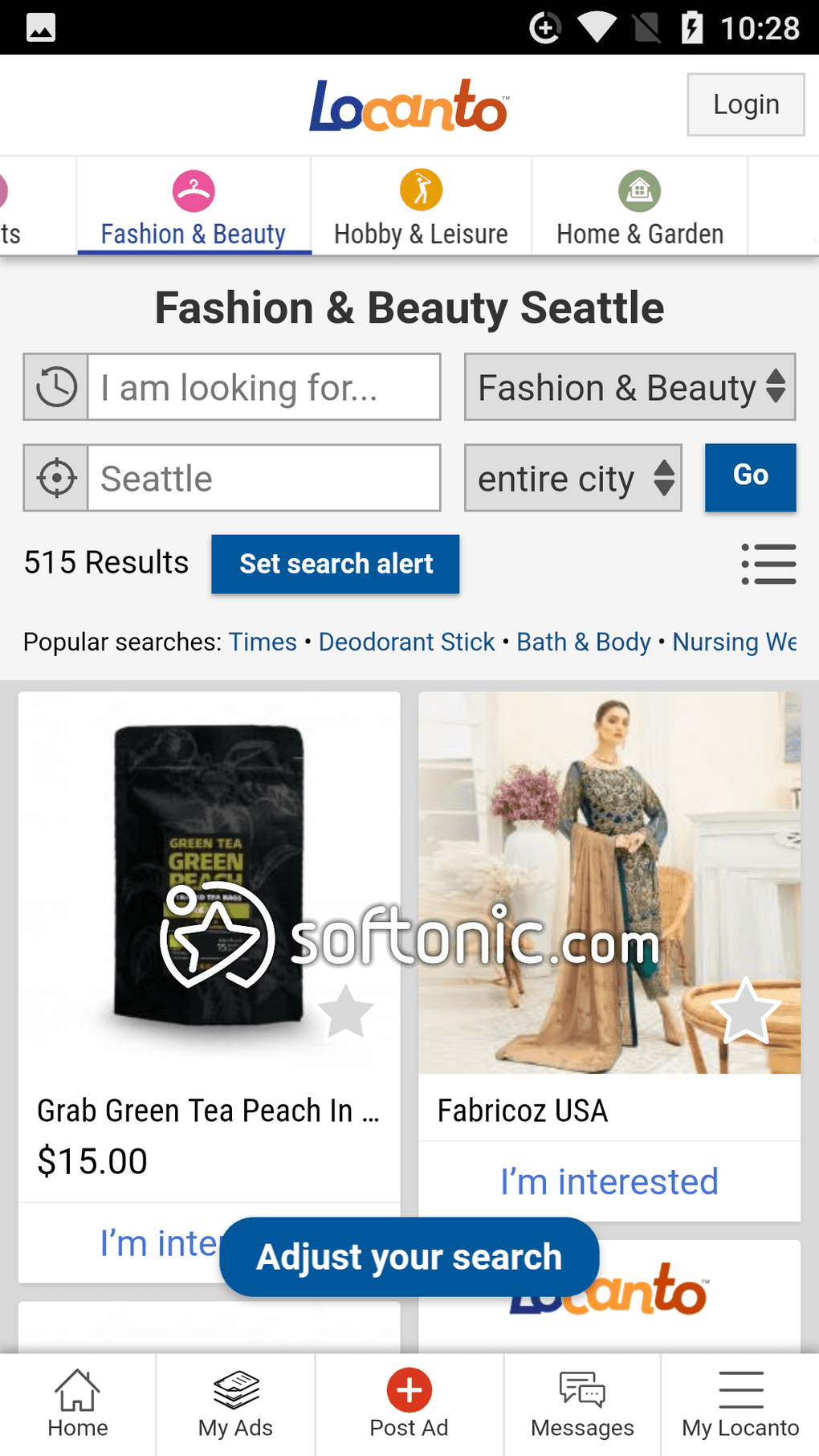Open recent searches clock icon
Screen dimensions: 819x1456
tap(56, 387)
